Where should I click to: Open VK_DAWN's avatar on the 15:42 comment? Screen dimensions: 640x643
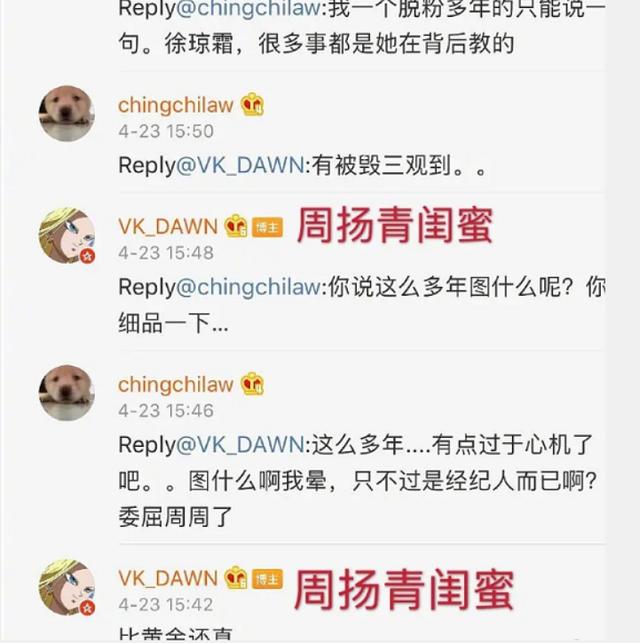point(66,587)
